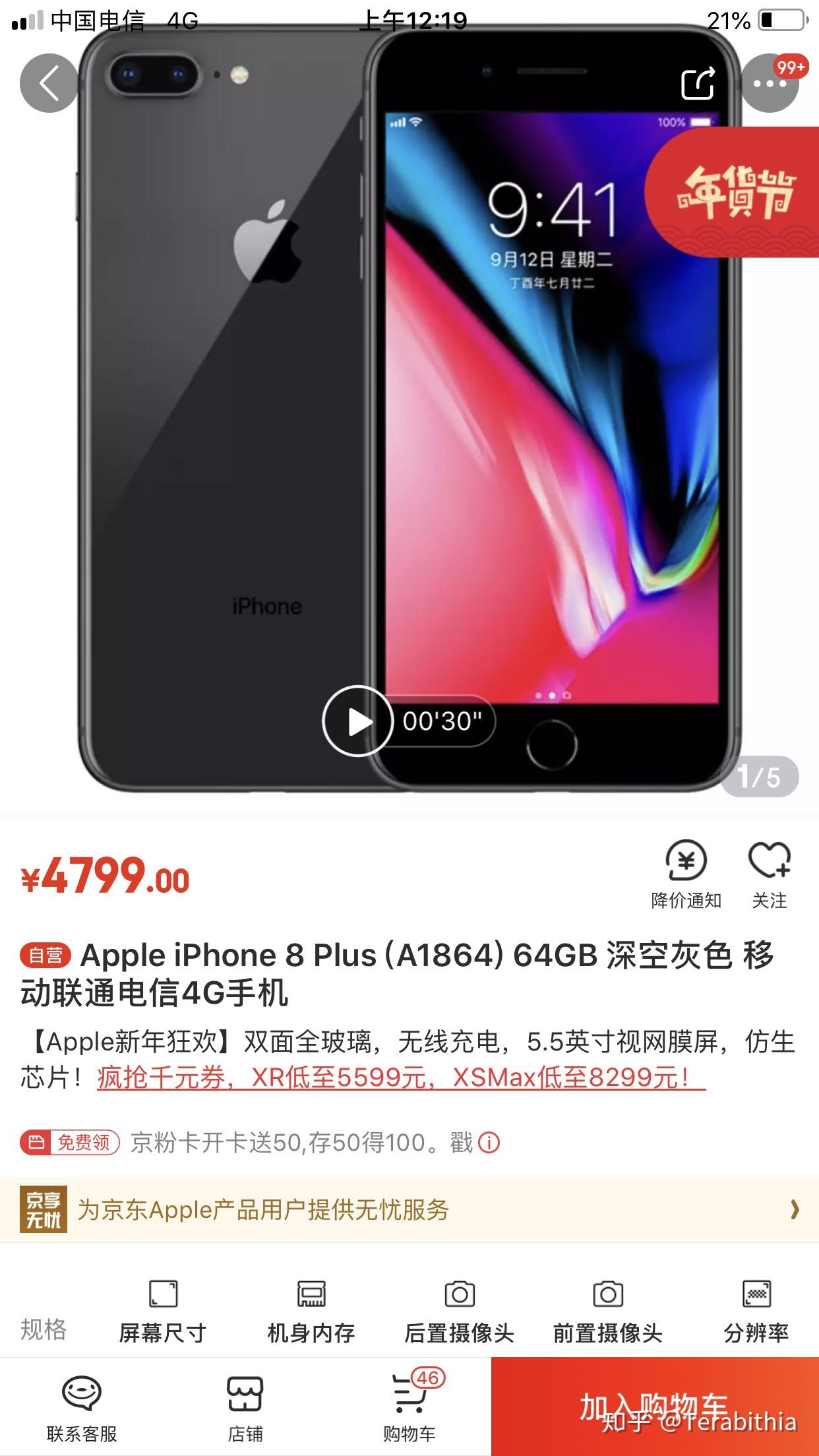Open the three-dot overflow menu

tap(770, 84)
